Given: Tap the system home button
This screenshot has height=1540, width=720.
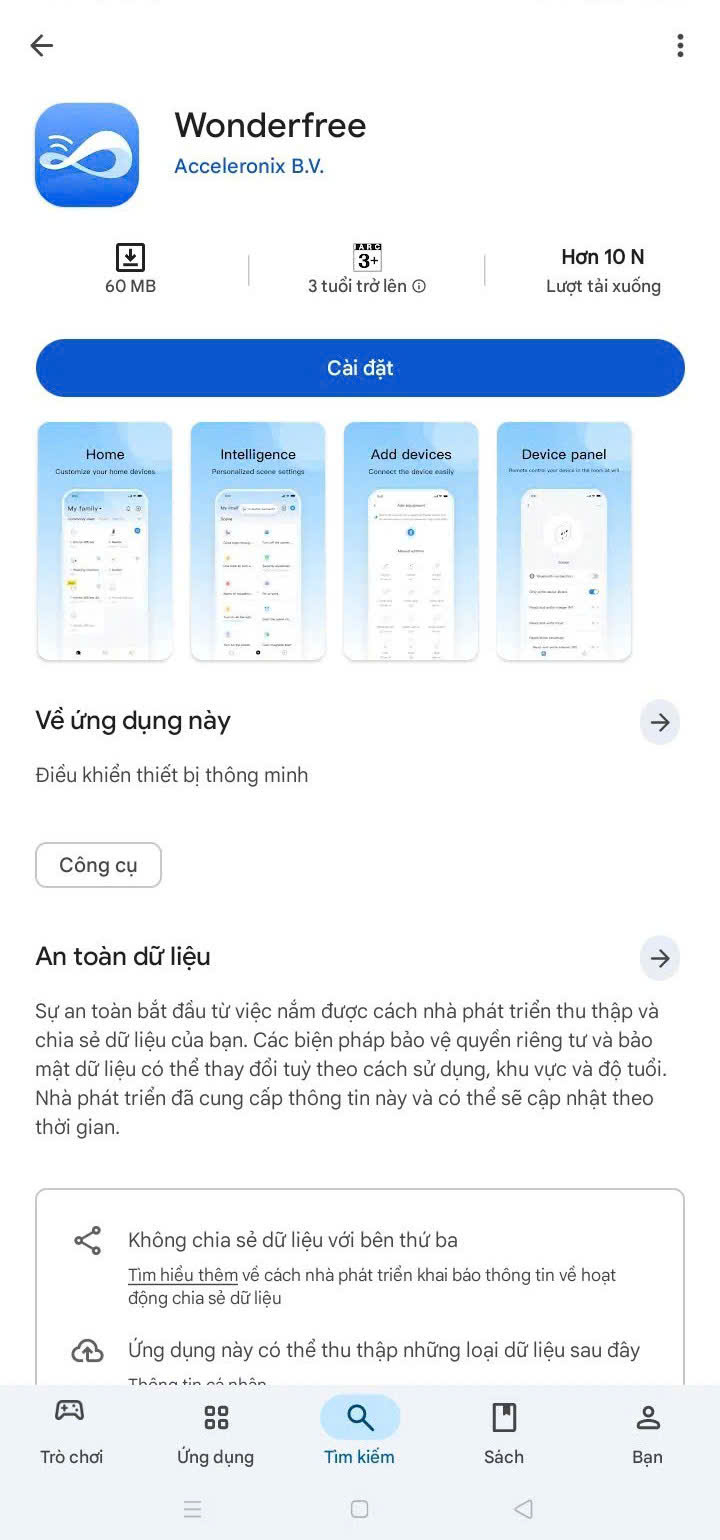Looking at the screenshot, I should pos(360,1509).
